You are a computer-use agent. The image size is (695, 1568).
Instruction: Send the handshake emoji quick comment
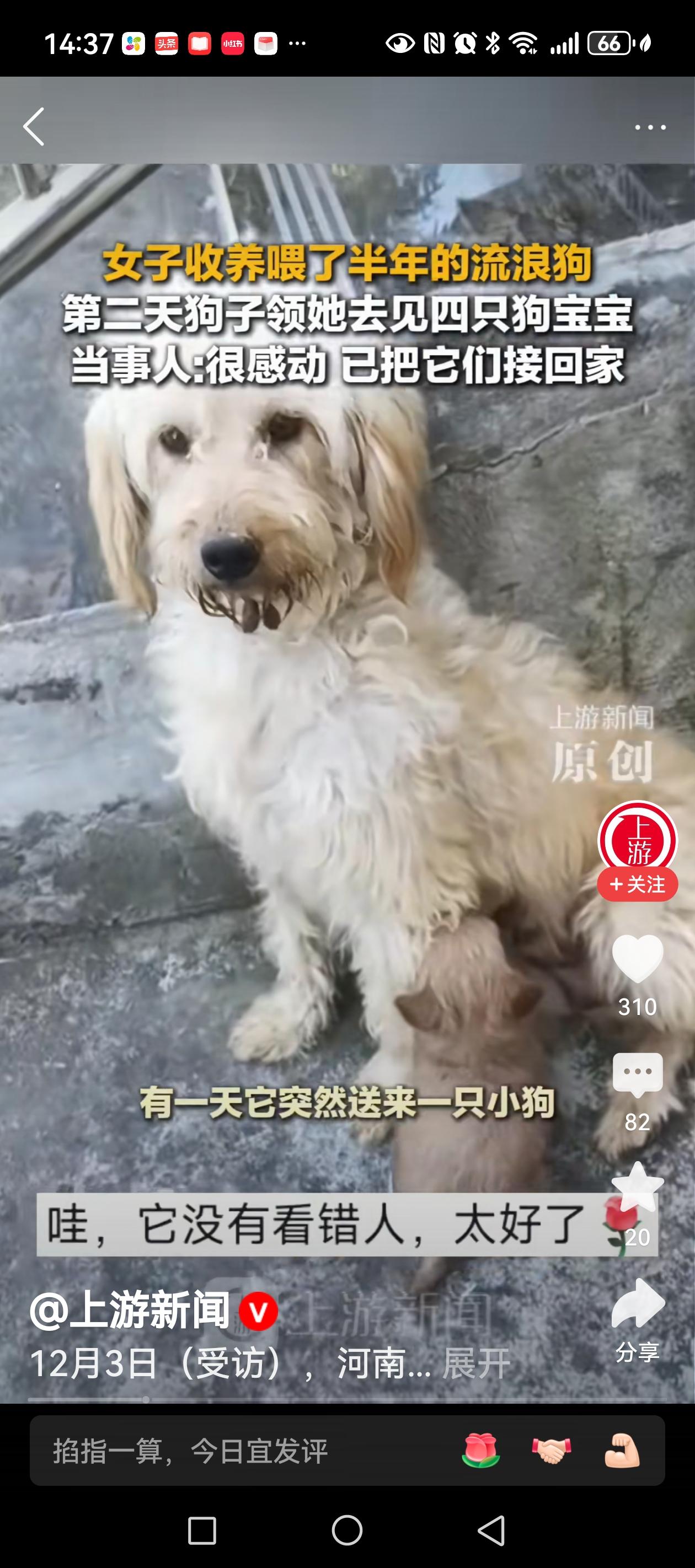click(551, 1451)
